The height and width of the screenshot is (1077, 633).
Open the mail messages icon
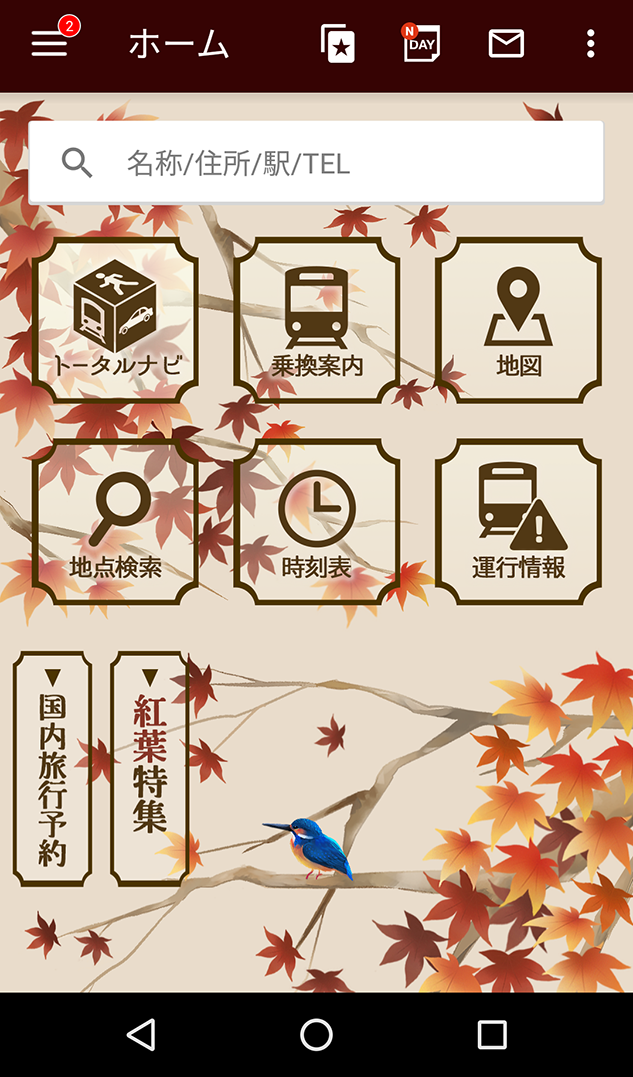click(506, 44)
